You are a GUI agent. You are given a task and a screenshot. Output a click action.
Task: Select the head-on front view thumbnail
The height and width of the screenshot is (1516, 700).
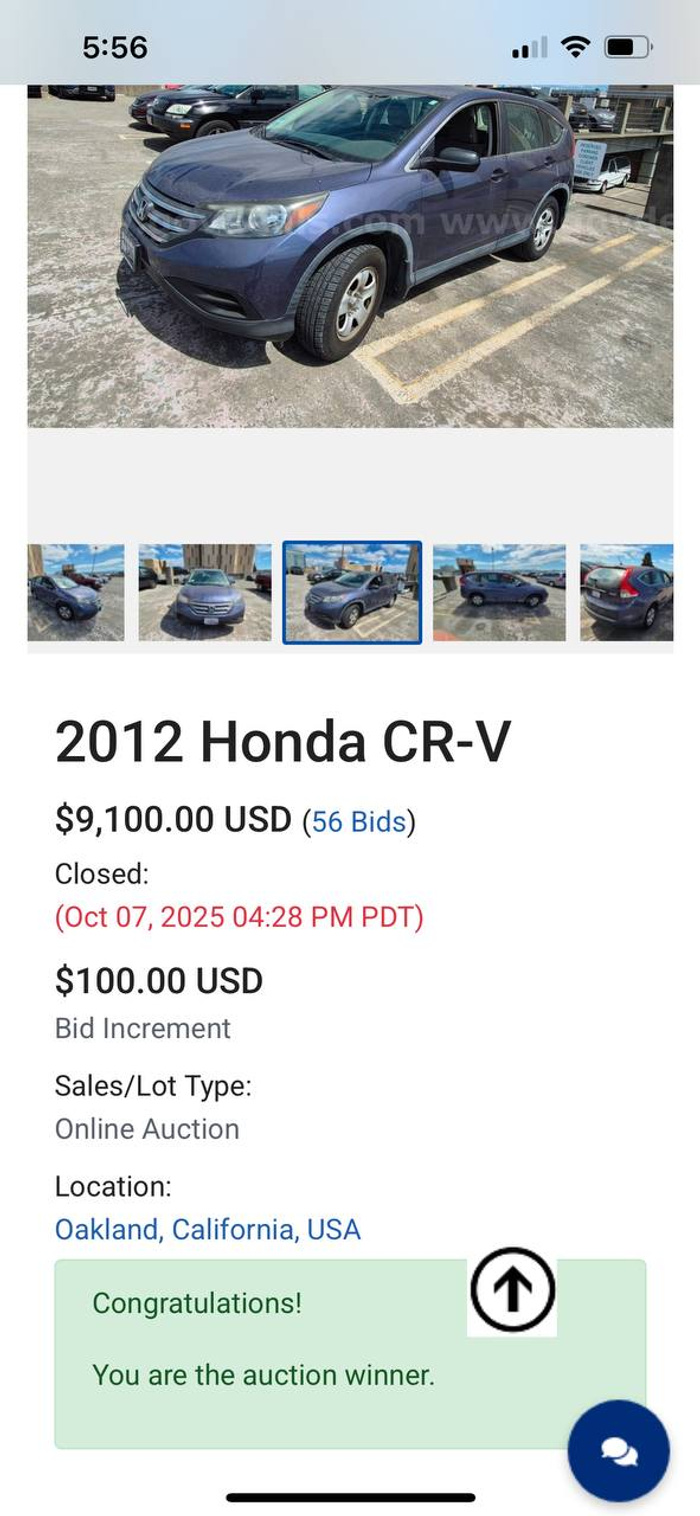point(205,592)
